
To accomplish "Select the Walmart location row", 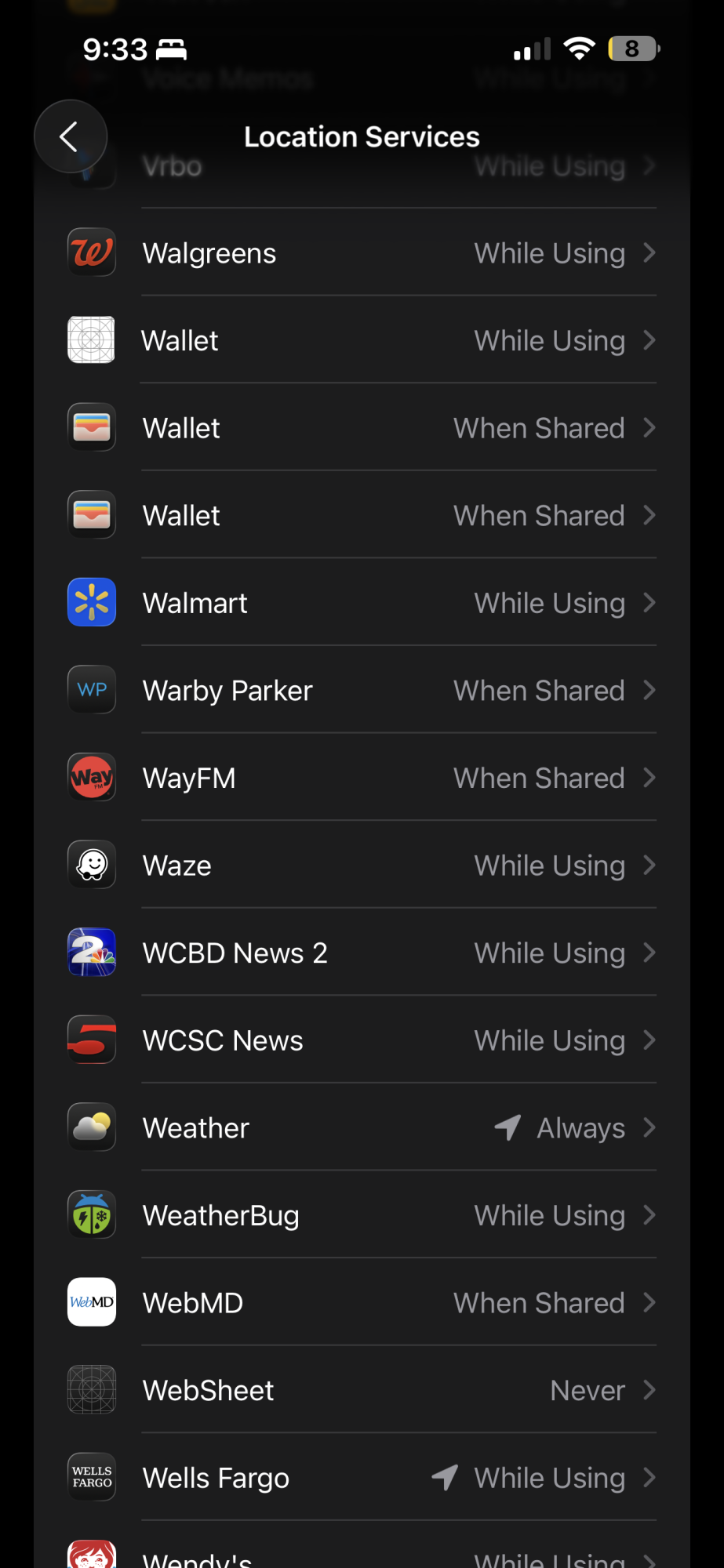I will [361, 603].
